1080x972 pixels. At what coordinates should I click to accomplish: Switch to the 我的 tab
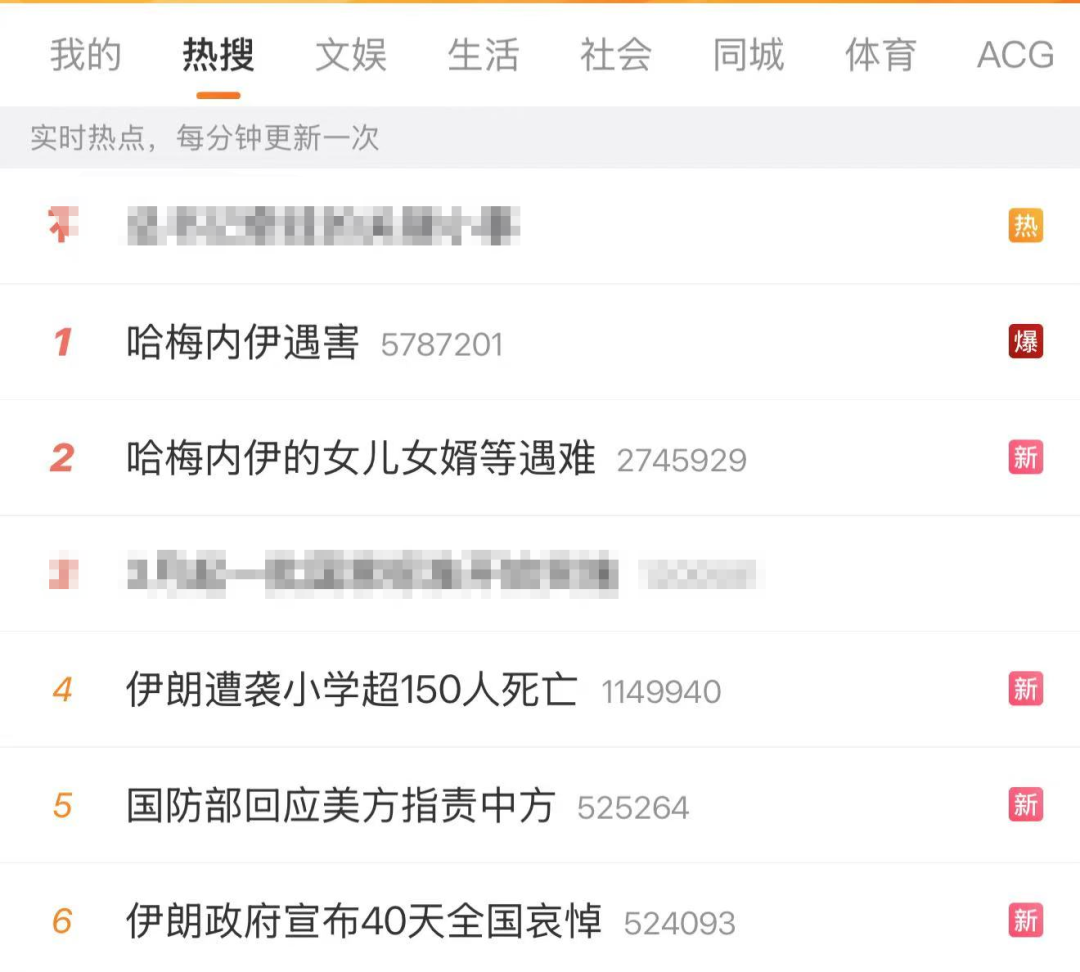pos(85,55)
